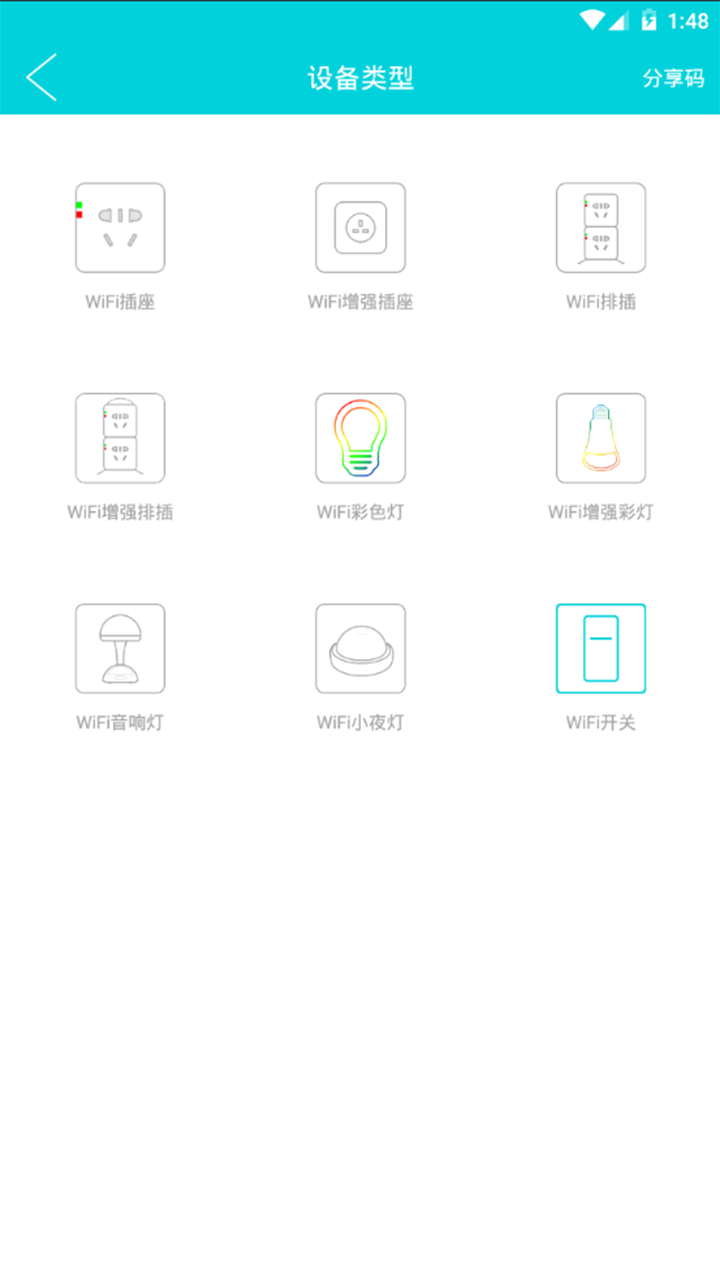720x1280 pixels.
Task: Go back using the arrow icon
Action: (42, 78)
